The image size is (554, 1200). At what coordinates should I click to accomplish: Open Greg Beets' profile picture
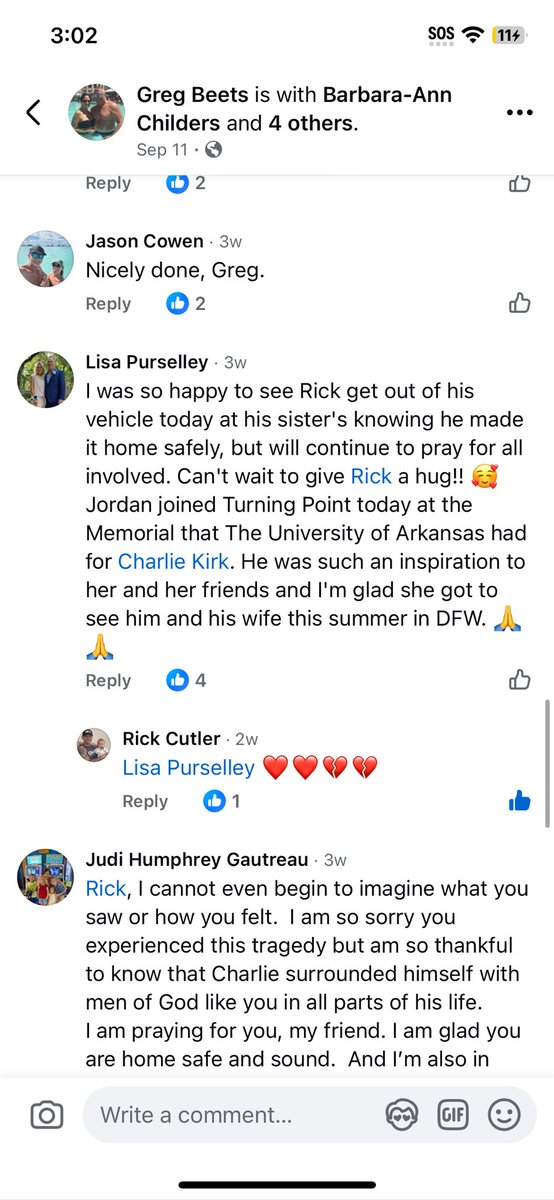click(x=96, y=112)
